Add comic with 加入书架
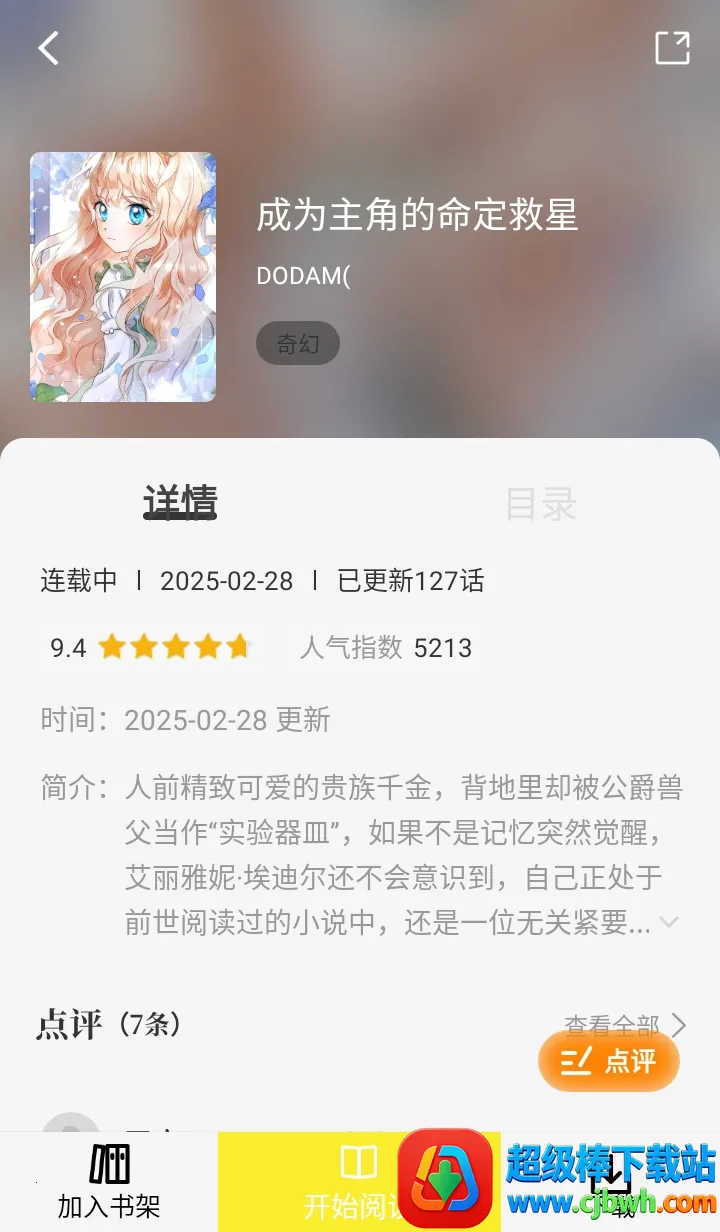 [109, 1182]
